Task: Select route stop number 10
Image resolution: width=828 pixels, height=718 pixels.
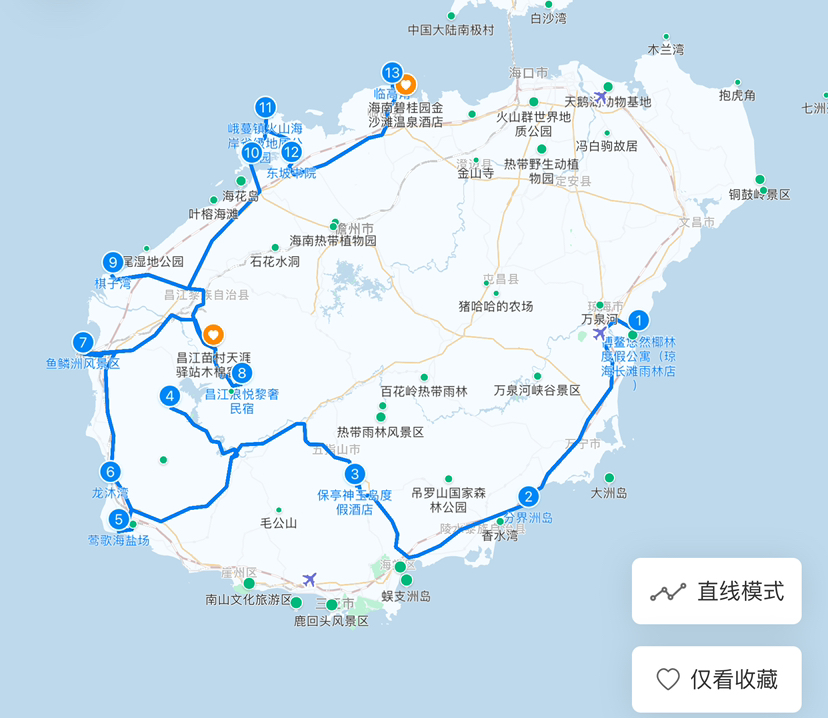Action: pyautogui.click(x=251, y=153)
